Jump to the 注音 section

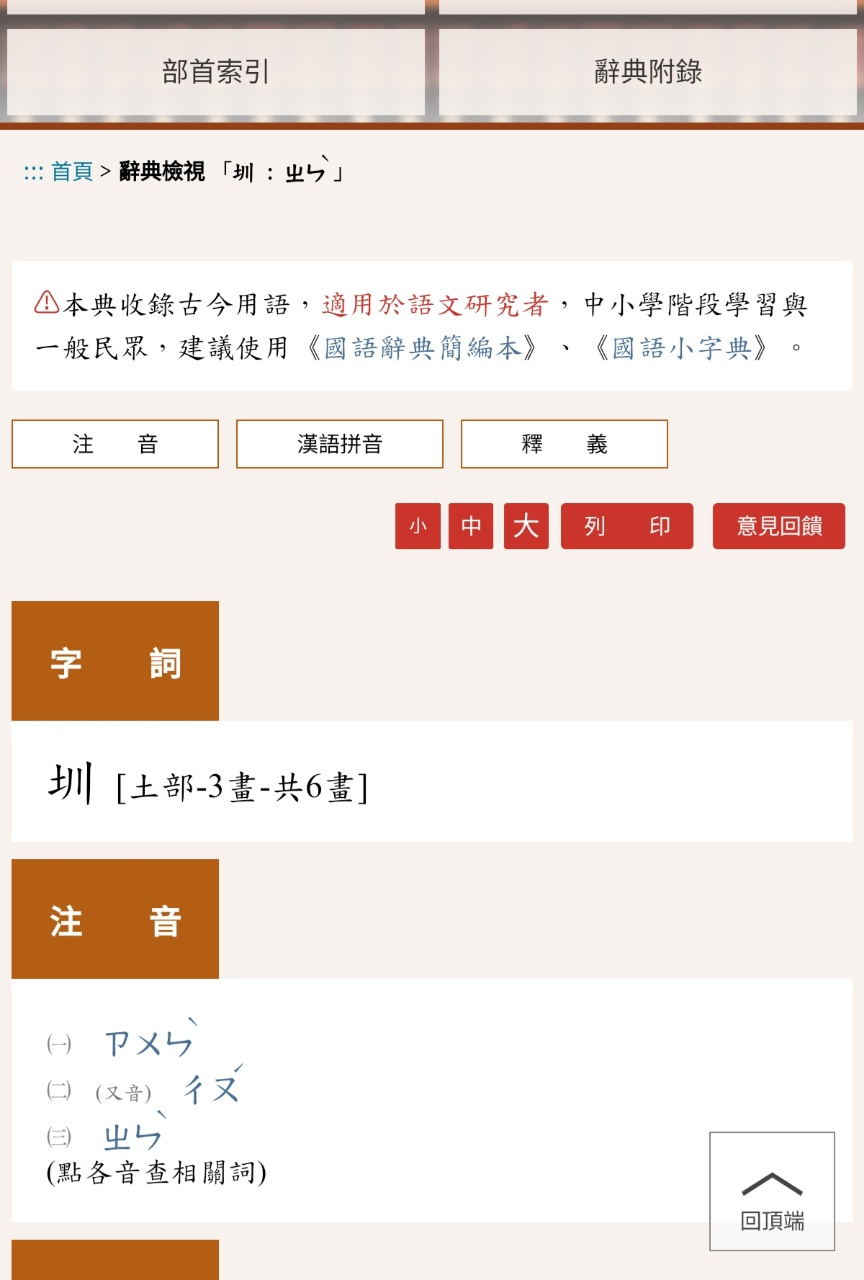115,444
